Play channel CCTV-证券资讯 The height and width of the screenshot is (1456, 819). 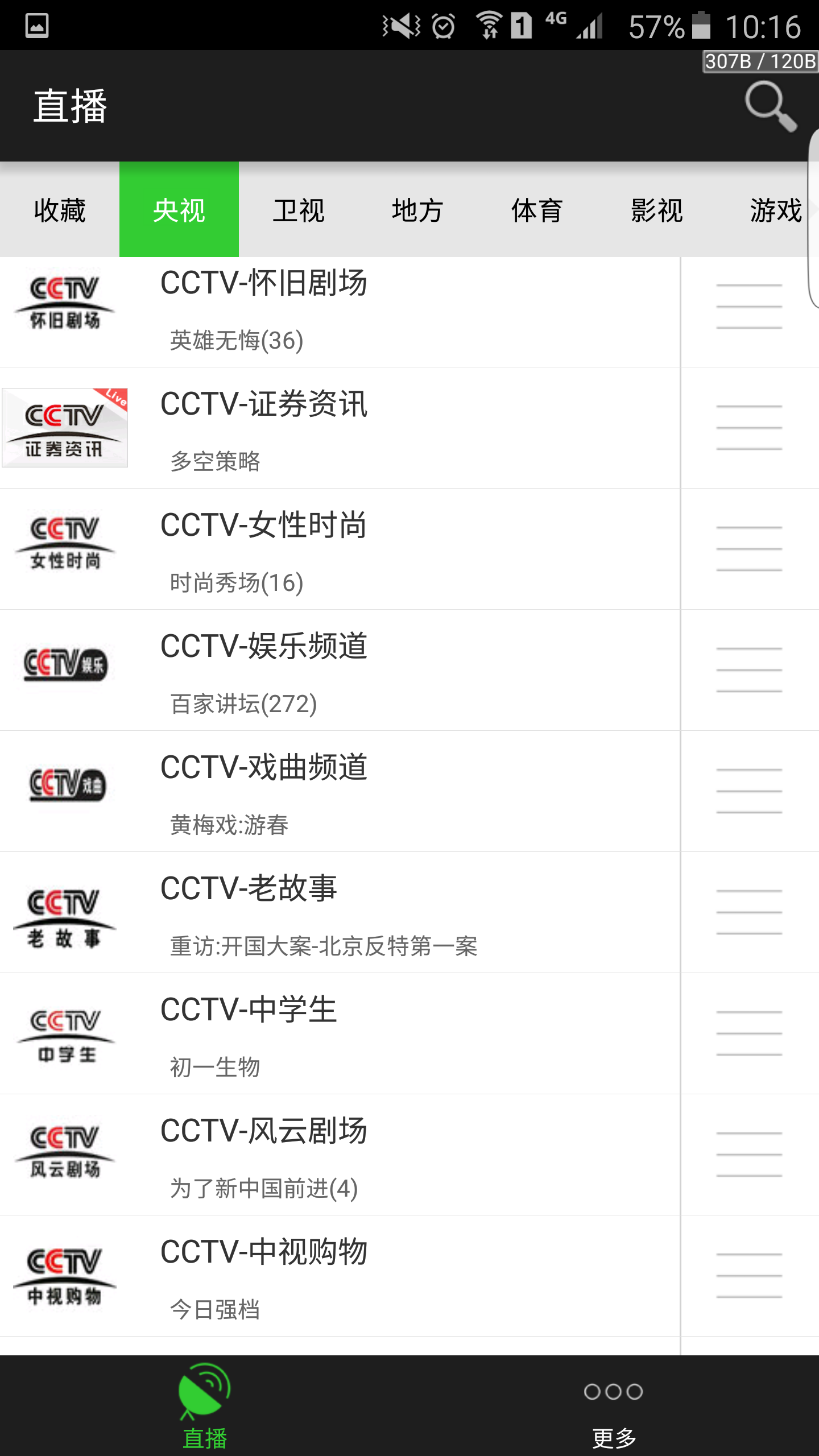pos(340,428)
